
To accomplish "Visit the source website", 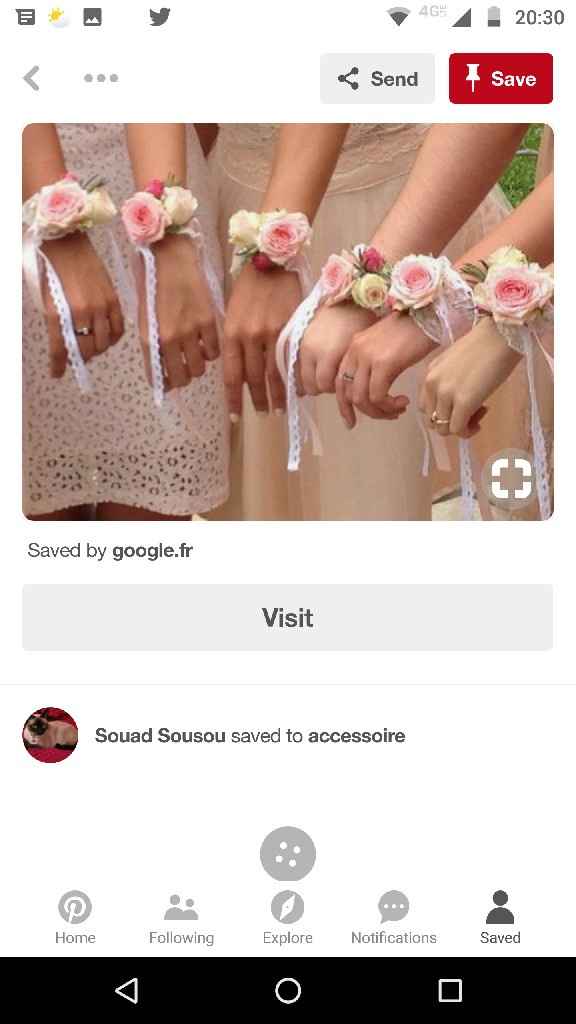I will tap(288, 618).
